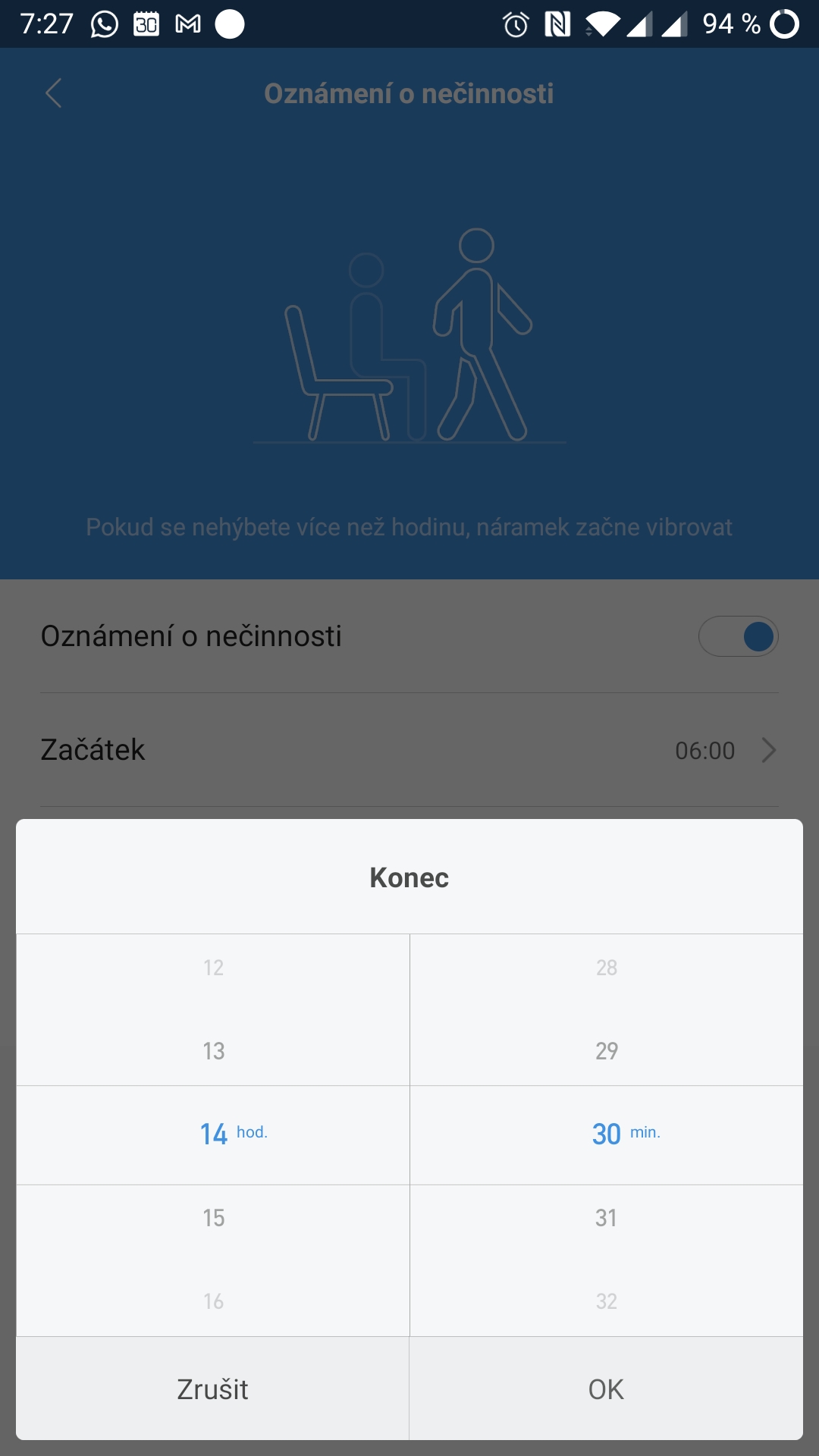Select hour 13 in the picker
Viewport: 819px width, 1456px height.
click(214, 1051)
